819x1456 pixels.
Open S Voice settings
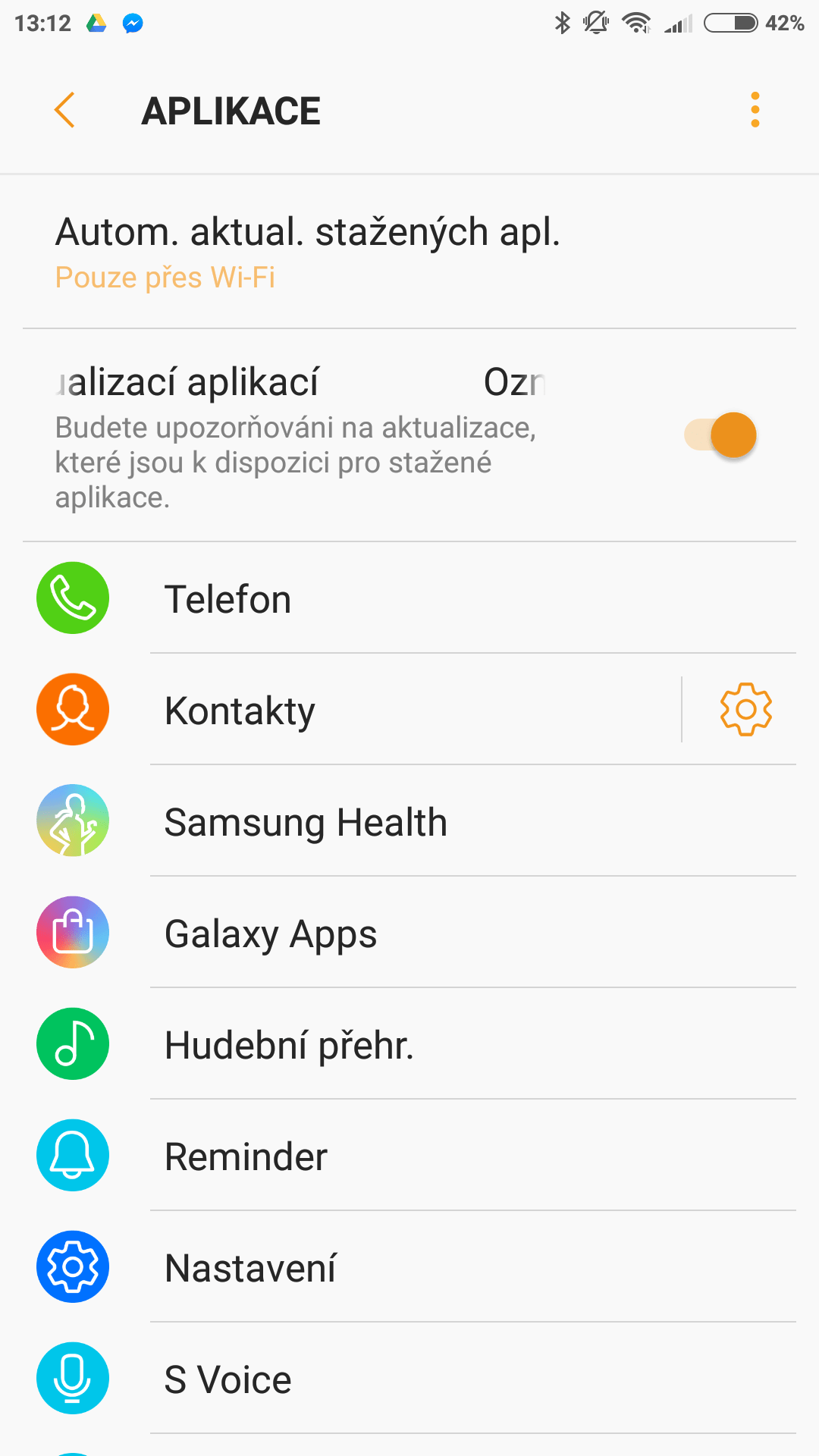click(409, 1379)
